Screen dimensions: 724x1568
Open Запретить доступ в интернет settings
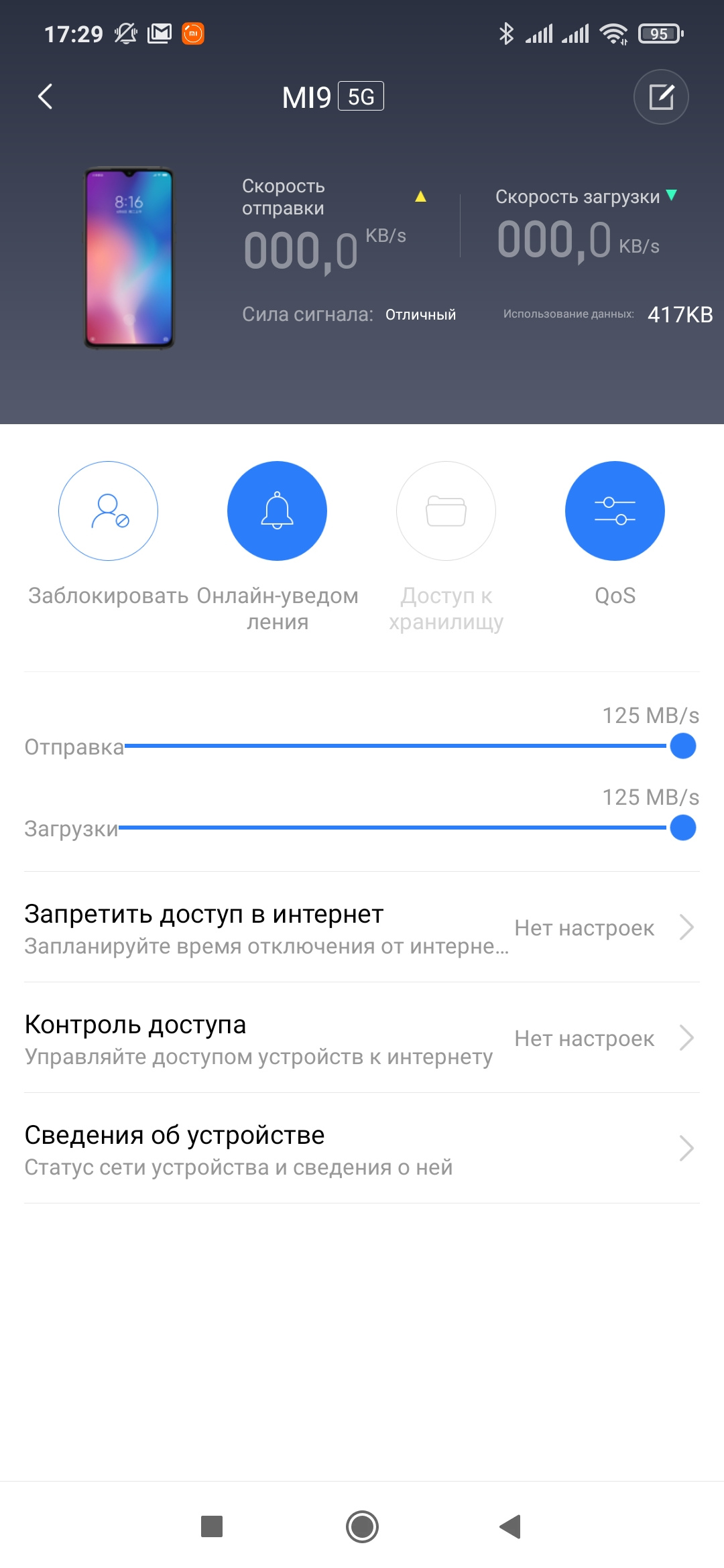(x=362, y=927)
